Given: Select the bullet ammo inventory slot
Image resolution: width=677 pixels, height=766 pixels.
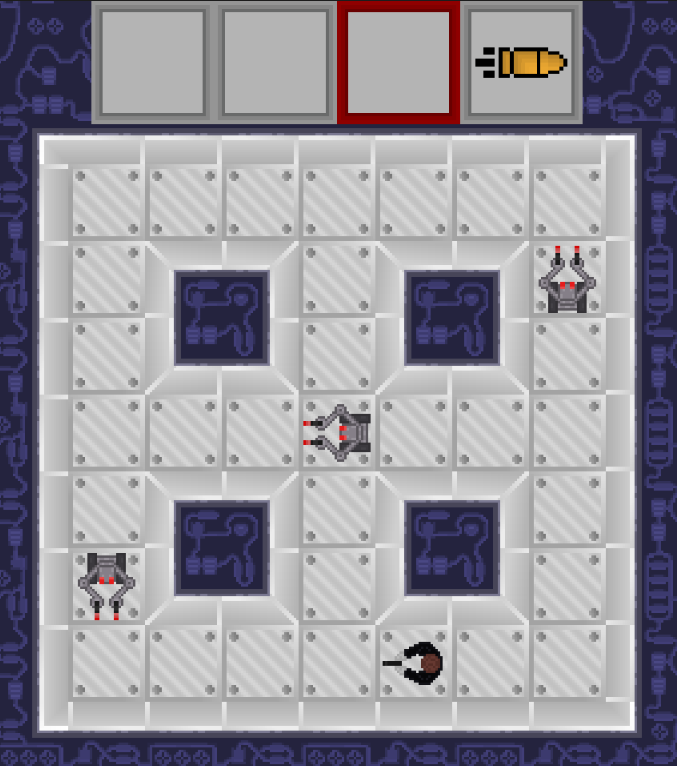Looking at the screenshot, I should tap(523, 62).
